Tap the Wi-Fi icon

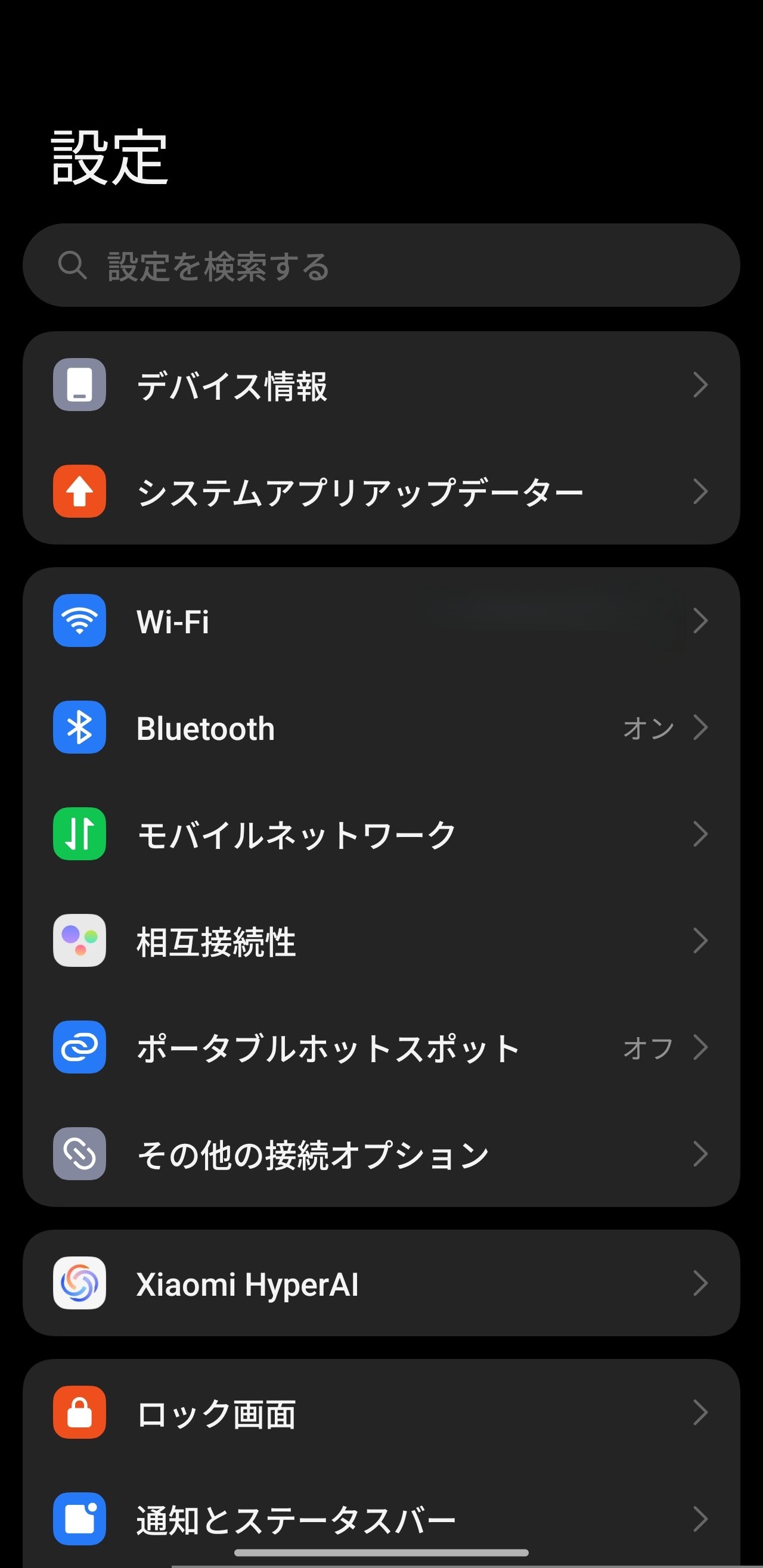pyautogui.click(x=79, y=621)
